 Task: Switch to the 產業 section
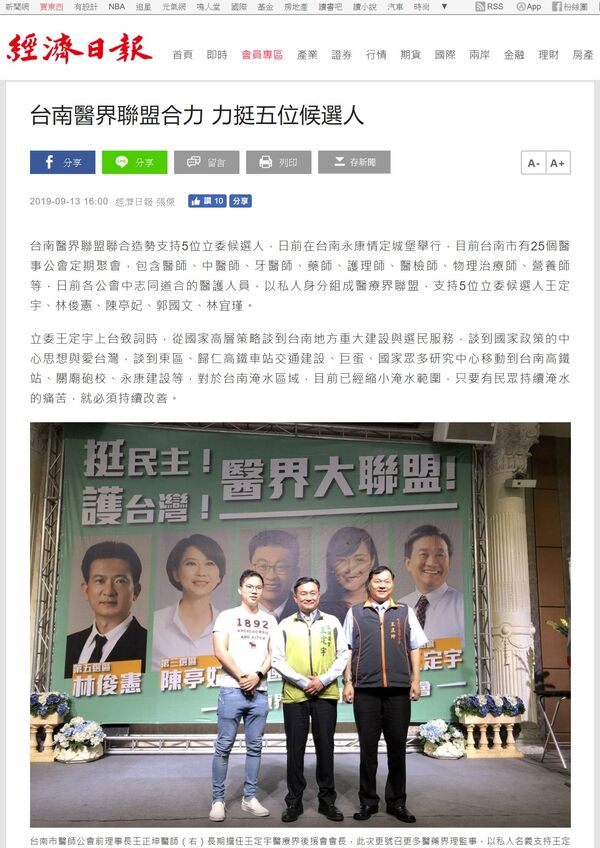click(x=307, y=55)
